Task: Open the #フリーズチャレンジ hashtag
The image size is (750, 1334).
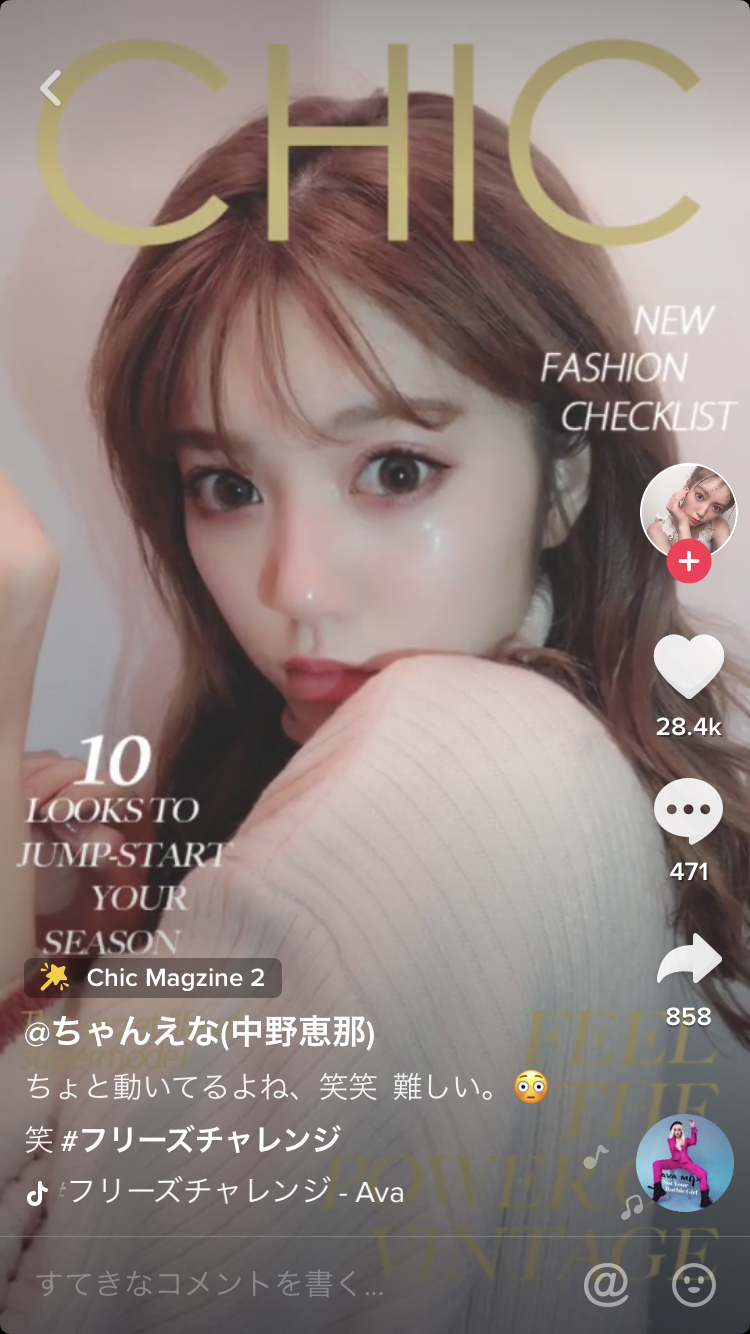Action: pyautogui.click(x=208, y=1139)
